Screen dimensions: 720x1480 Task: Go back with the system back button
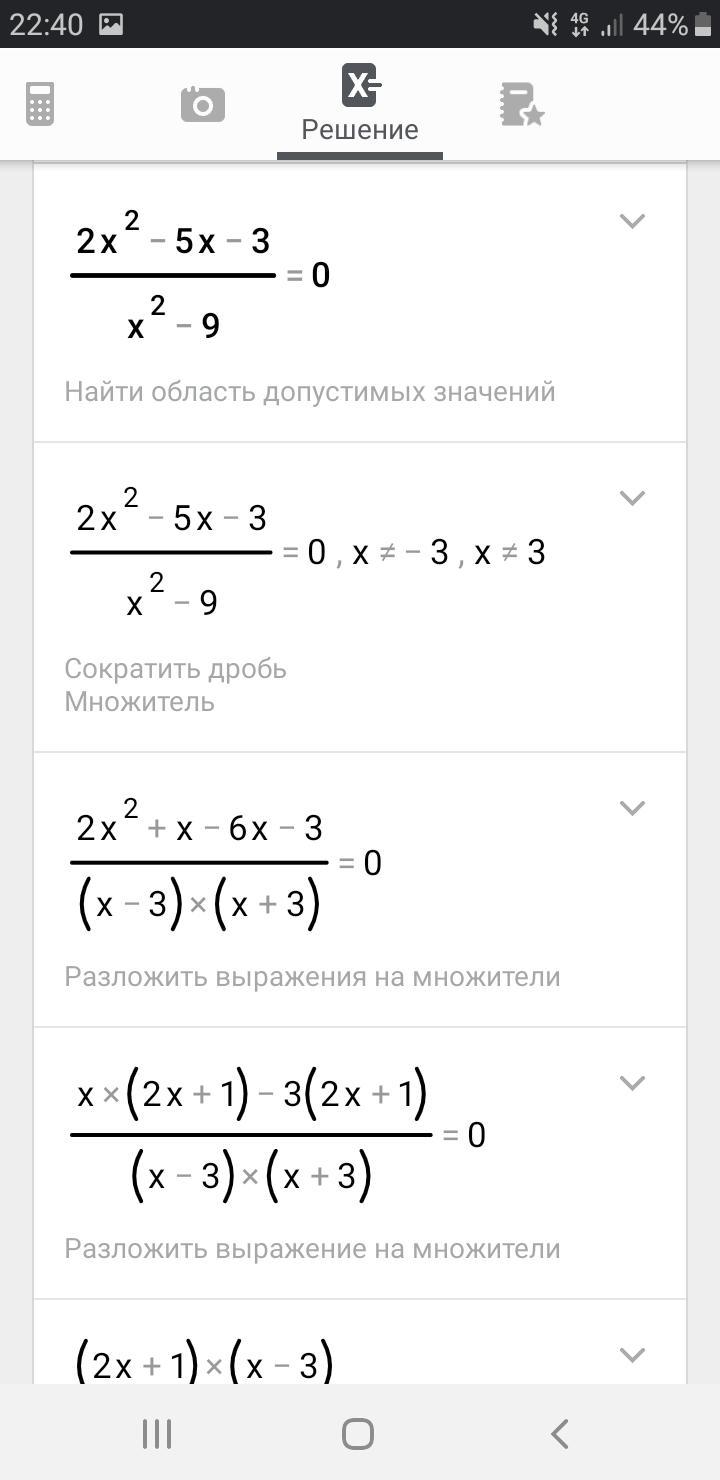[560, 1434]
